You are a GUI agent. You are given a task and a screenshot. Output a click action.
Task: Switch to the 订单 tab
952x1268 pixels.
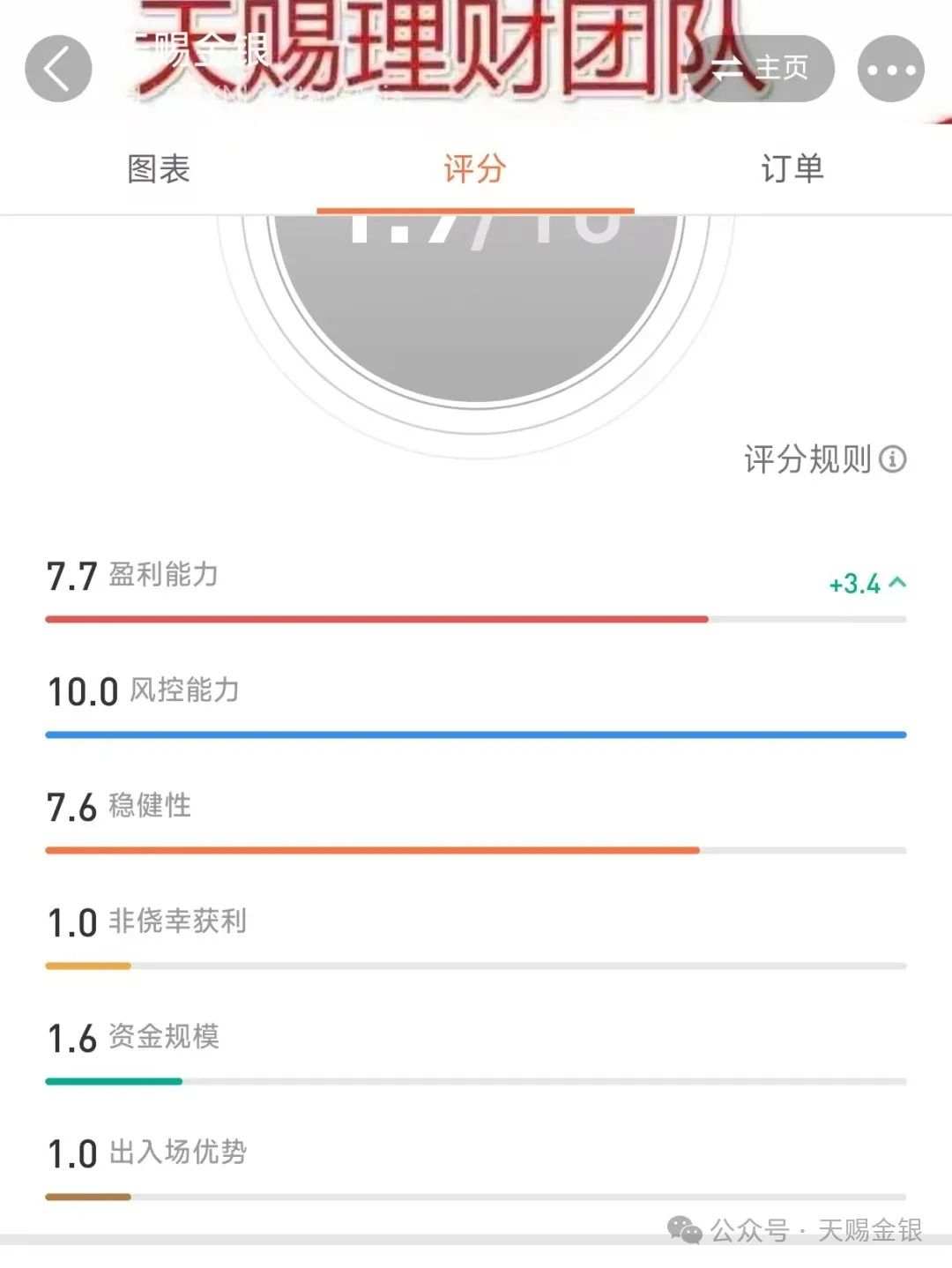(792, 169)
